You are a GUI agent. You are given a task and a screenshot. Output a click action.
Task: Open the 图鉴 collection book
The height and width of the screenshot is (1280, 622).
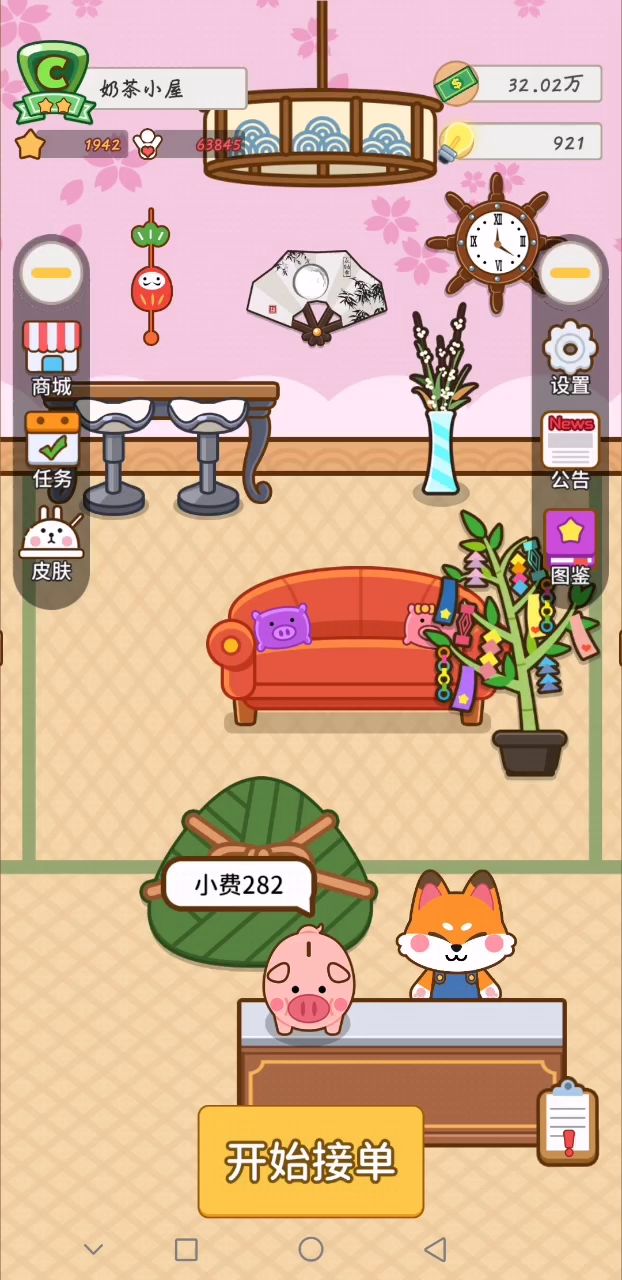coord(570,547)
